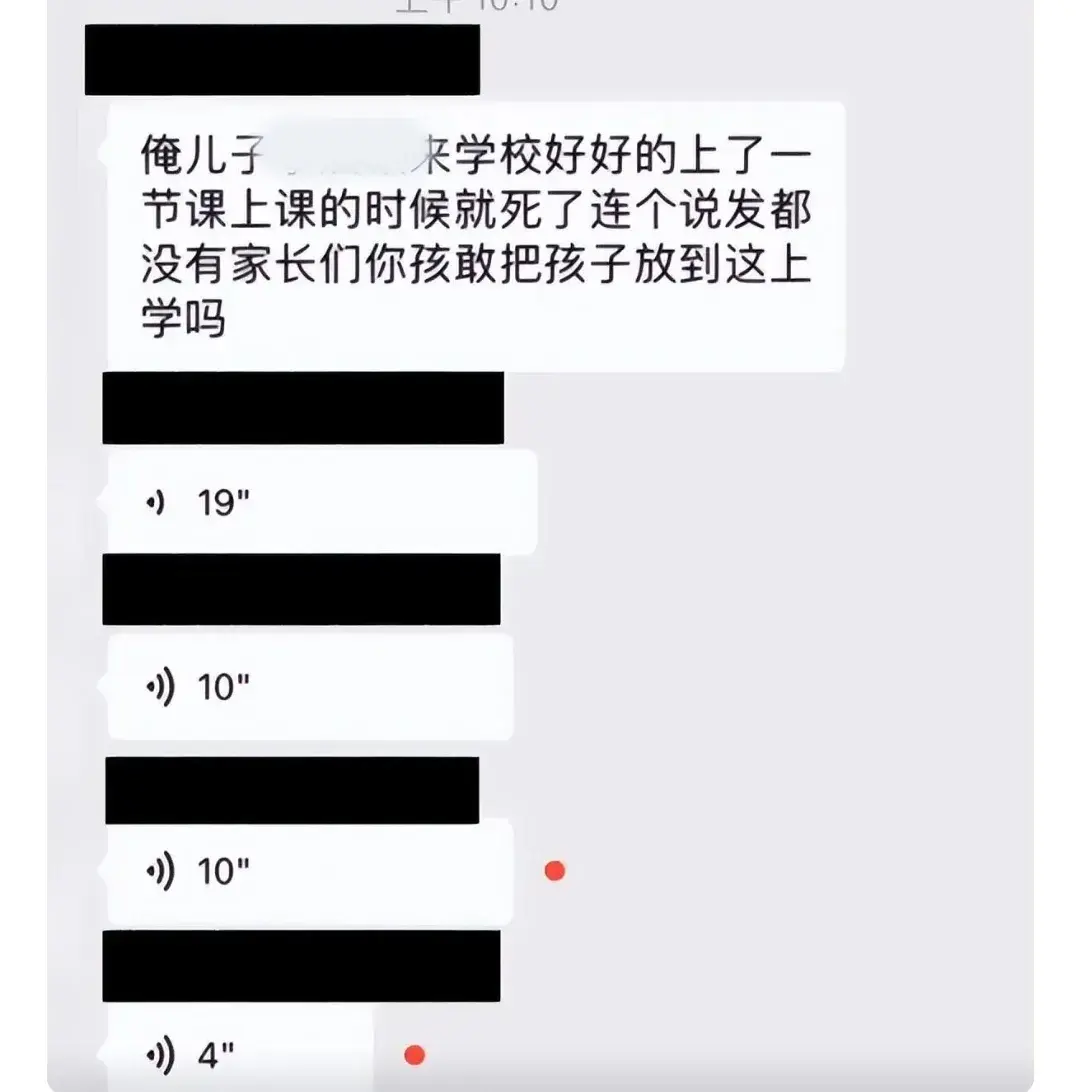
Task: Play the unread 10-second voice message
Action: point(310,871)
